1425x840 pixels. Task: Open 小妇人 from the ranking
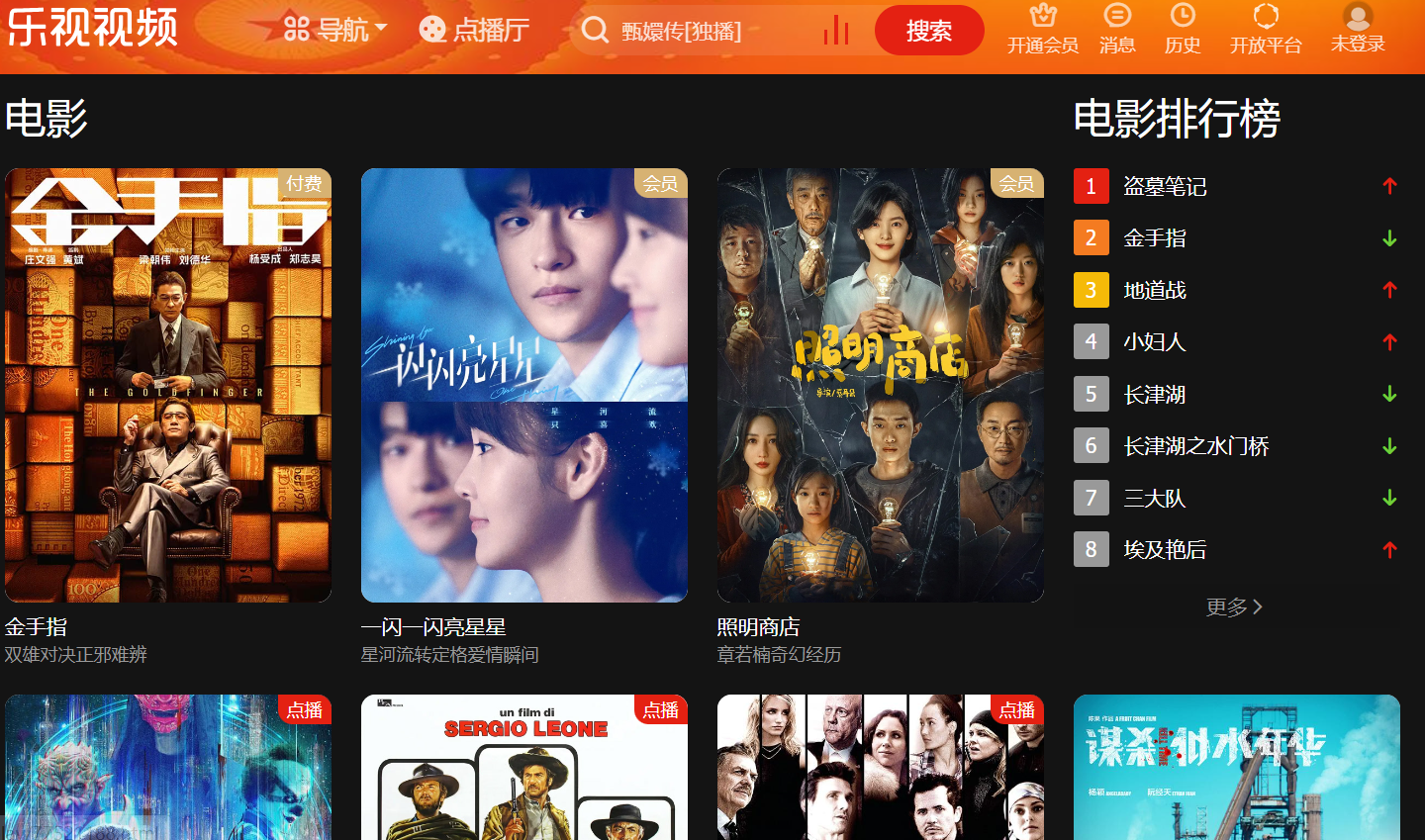1155,342
